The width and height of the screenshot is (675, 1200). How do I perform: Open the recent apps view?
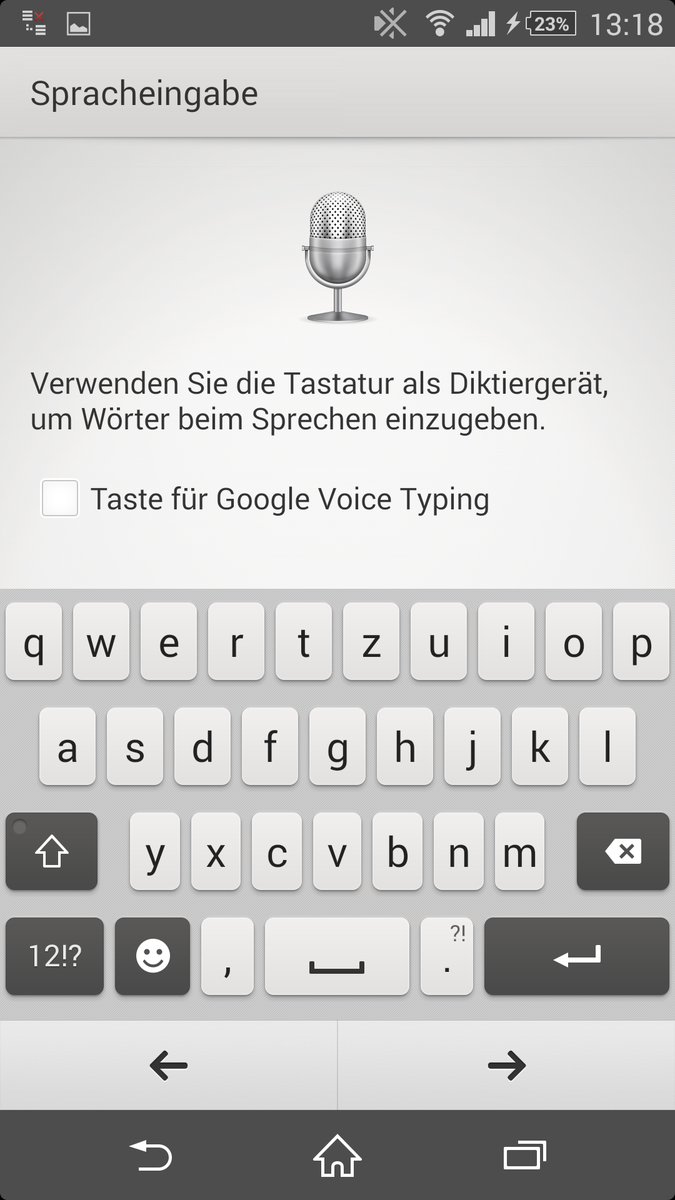(x=524, y=1157)
